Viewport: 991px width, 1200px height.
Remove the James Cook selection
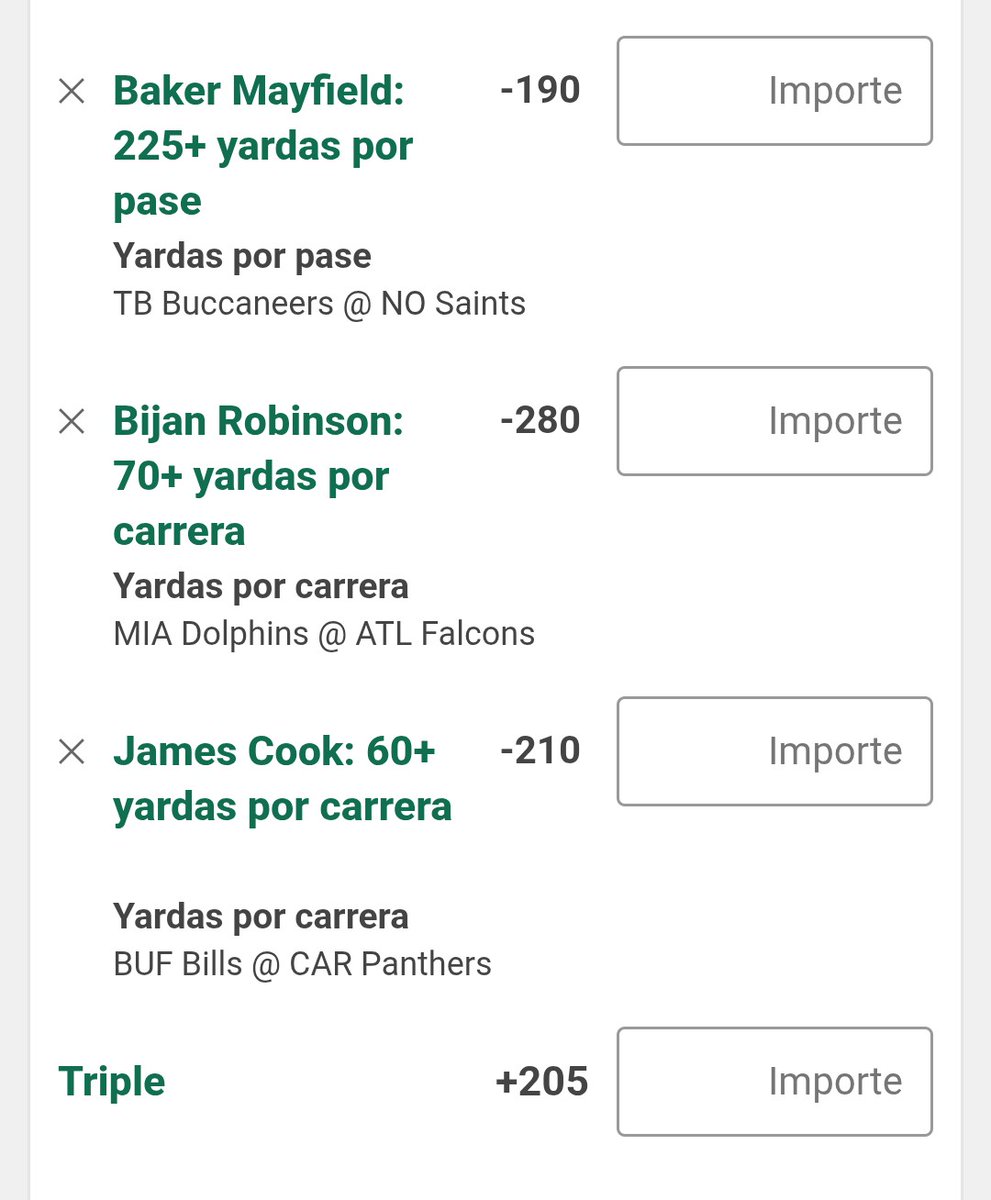[x=71, y=752]
